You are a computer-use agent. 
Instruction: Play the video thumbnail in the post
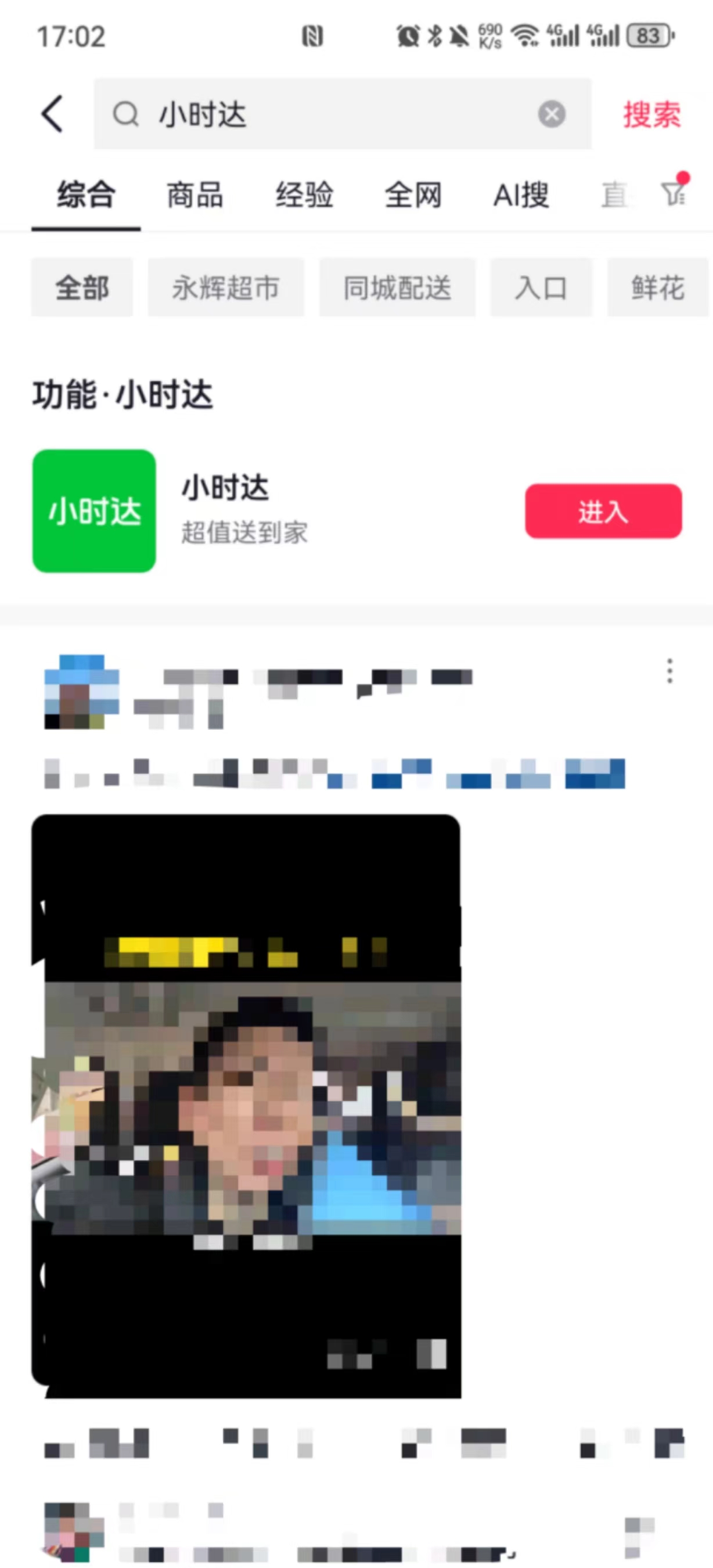click(x=246, y=1105)
